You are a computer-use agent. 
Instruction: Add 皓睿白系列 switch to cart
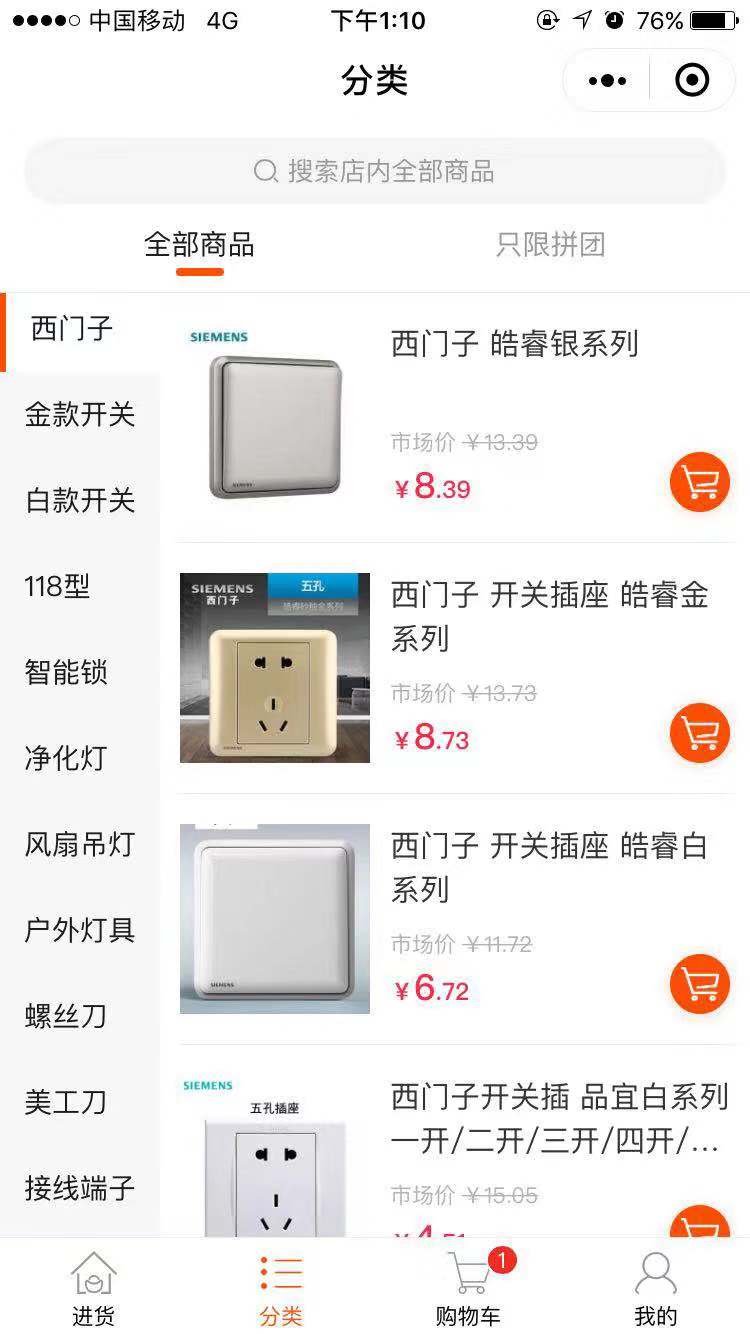point(699,984)
